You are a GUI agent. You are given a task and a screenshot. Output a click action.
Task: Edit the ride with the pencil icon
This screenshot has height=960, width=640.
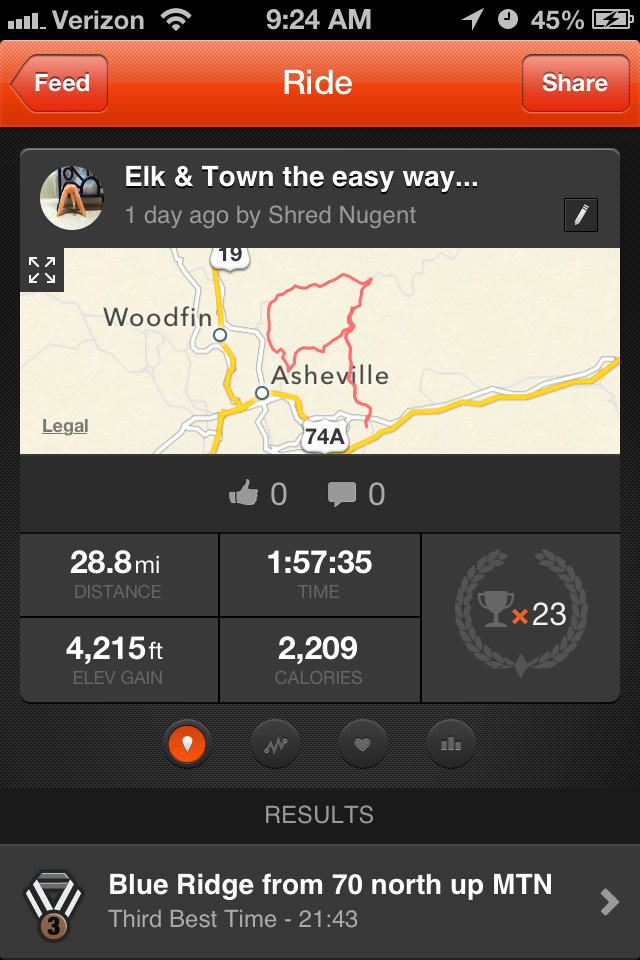click(x=581, y=215)
